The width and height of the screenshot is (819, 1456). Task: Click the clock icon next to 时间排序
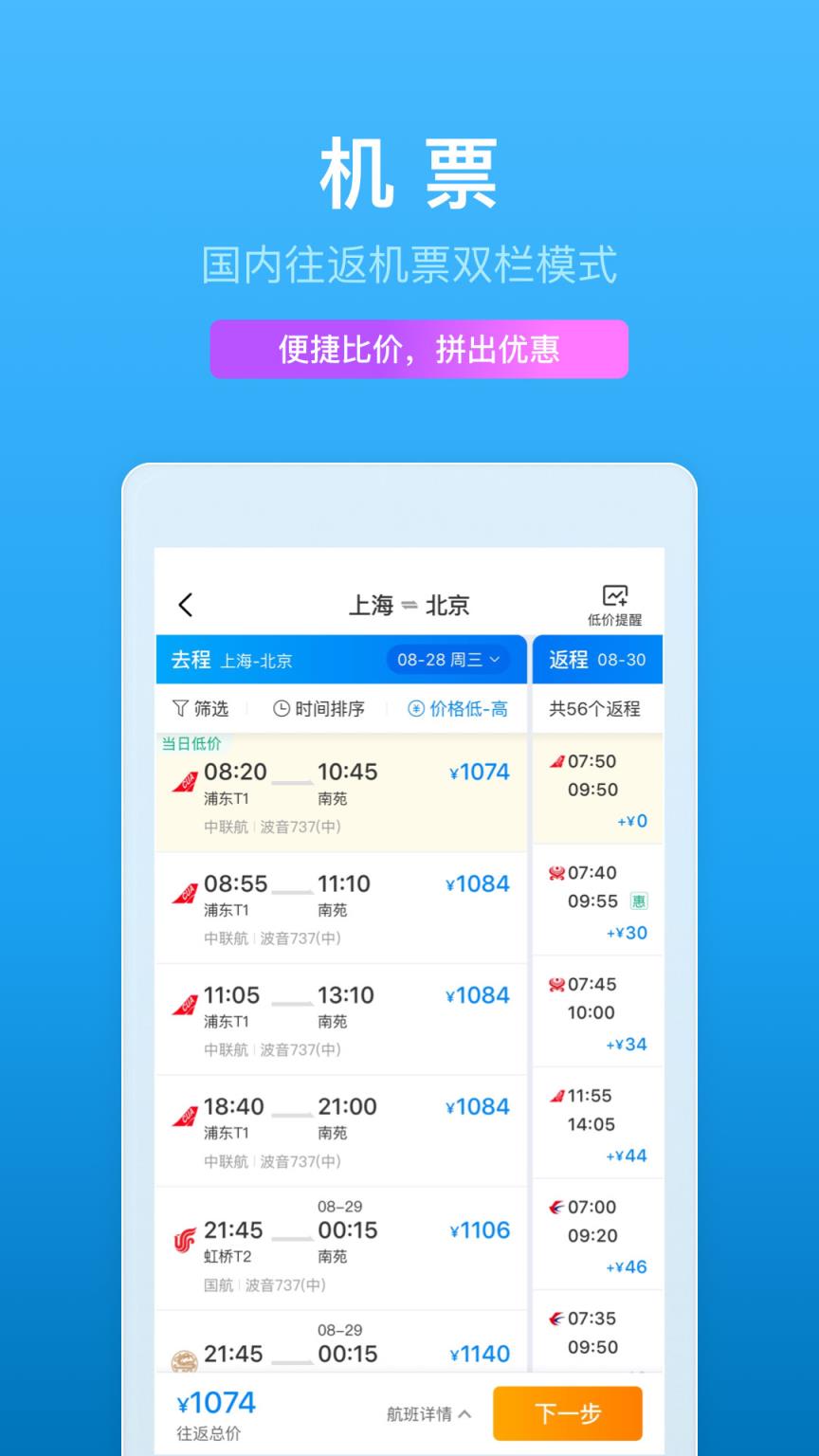click(282, 708)
